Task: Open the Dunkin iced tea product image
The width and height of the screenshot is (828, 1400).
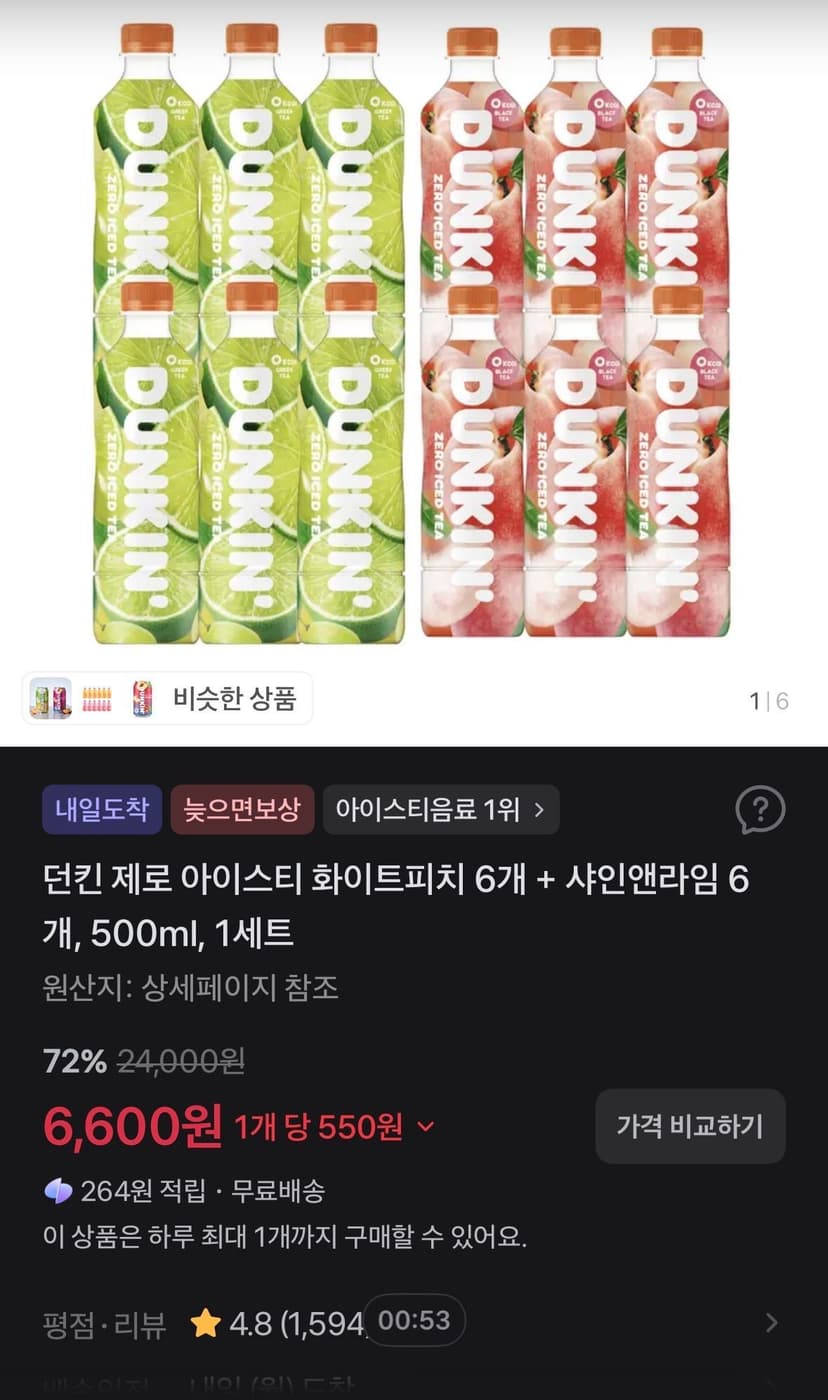Action: click(x=412, y=333)
